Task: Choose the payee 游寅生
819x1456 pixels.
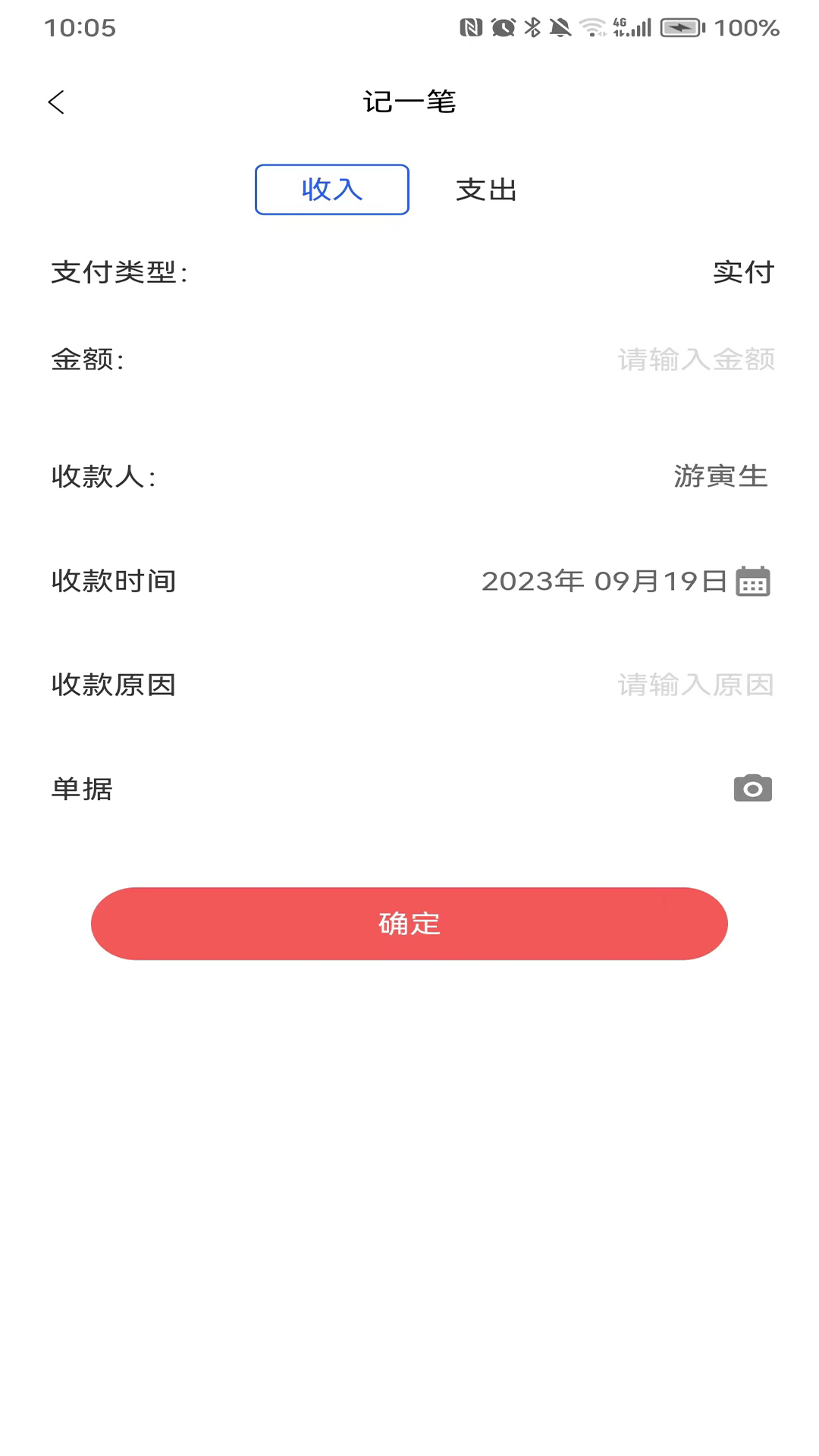Action: [720, 476]
